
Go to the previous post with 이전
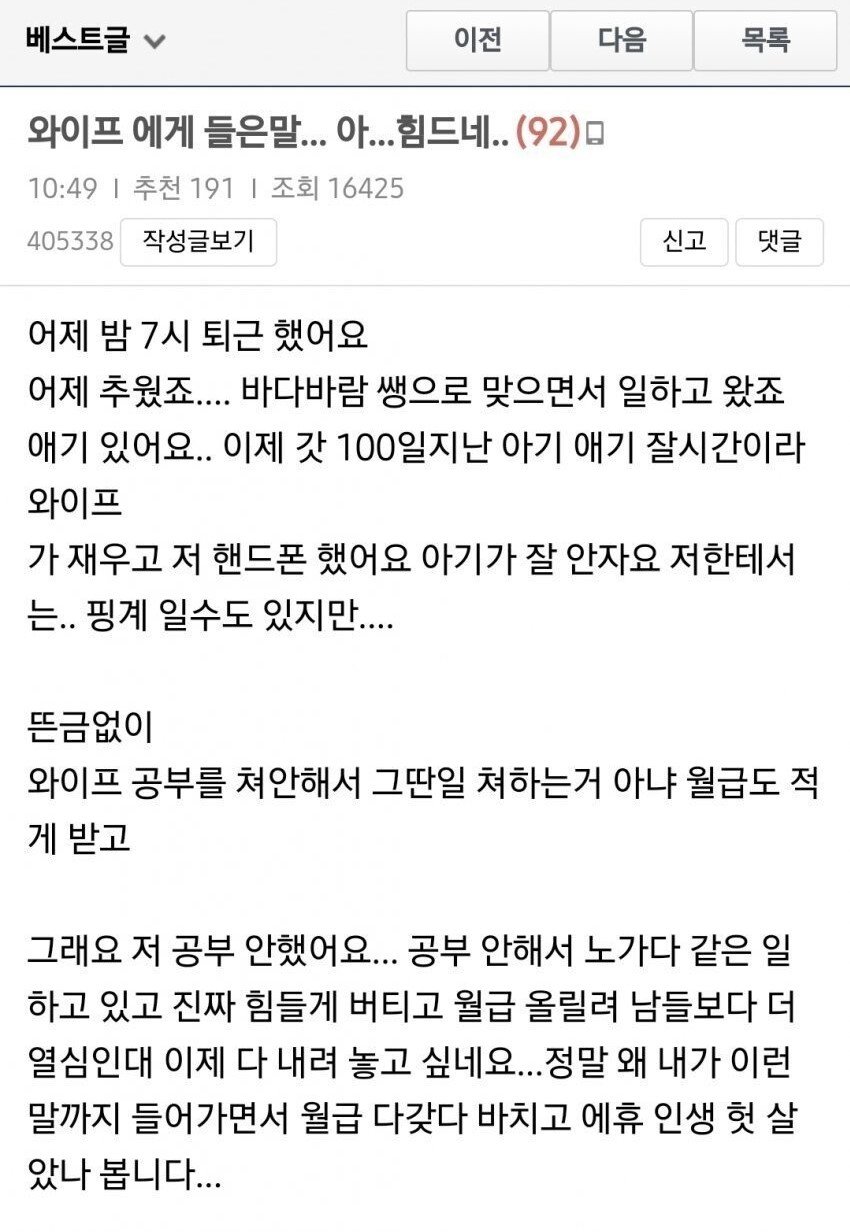tap(477, 41)
